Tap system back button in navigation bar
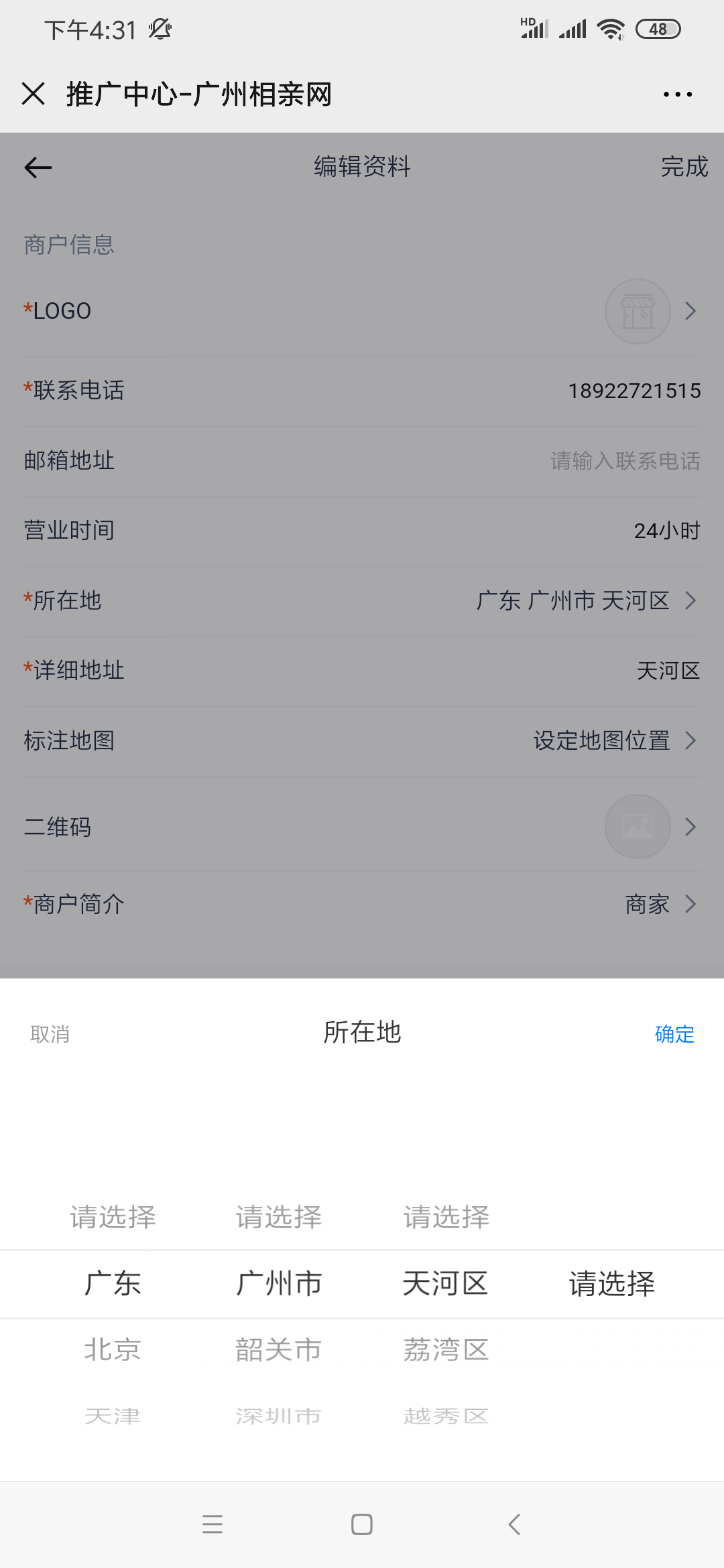724x1568 pixels. [514, 1524]
